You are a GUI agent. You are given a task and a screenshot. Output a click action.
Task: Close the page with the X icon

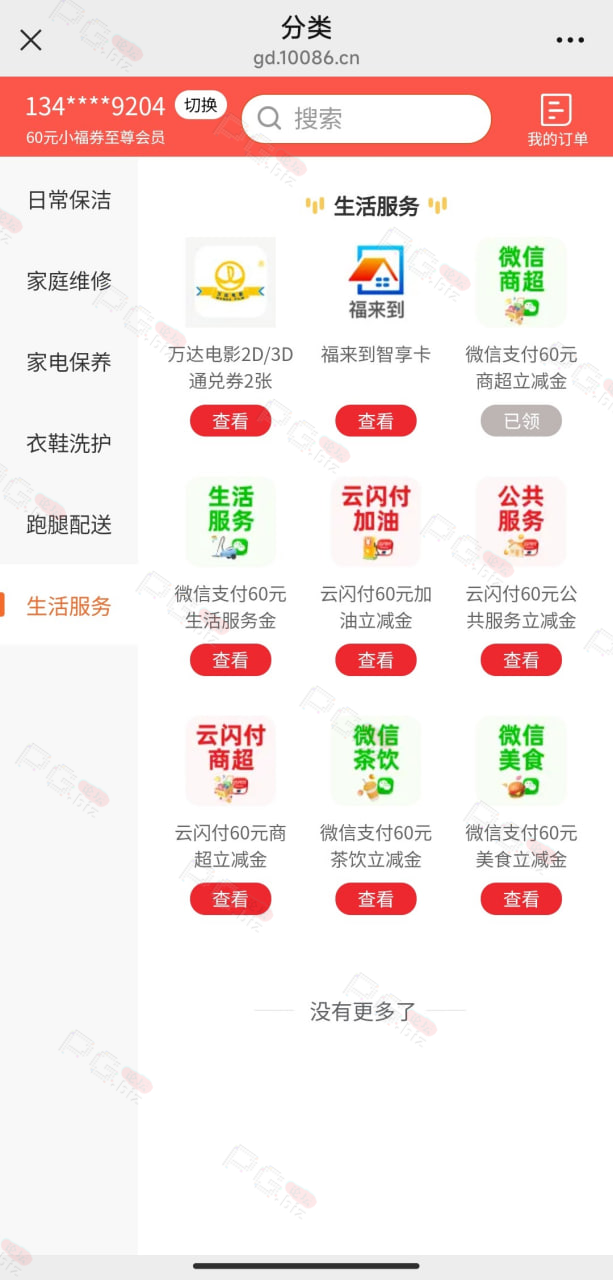(31, 40)
